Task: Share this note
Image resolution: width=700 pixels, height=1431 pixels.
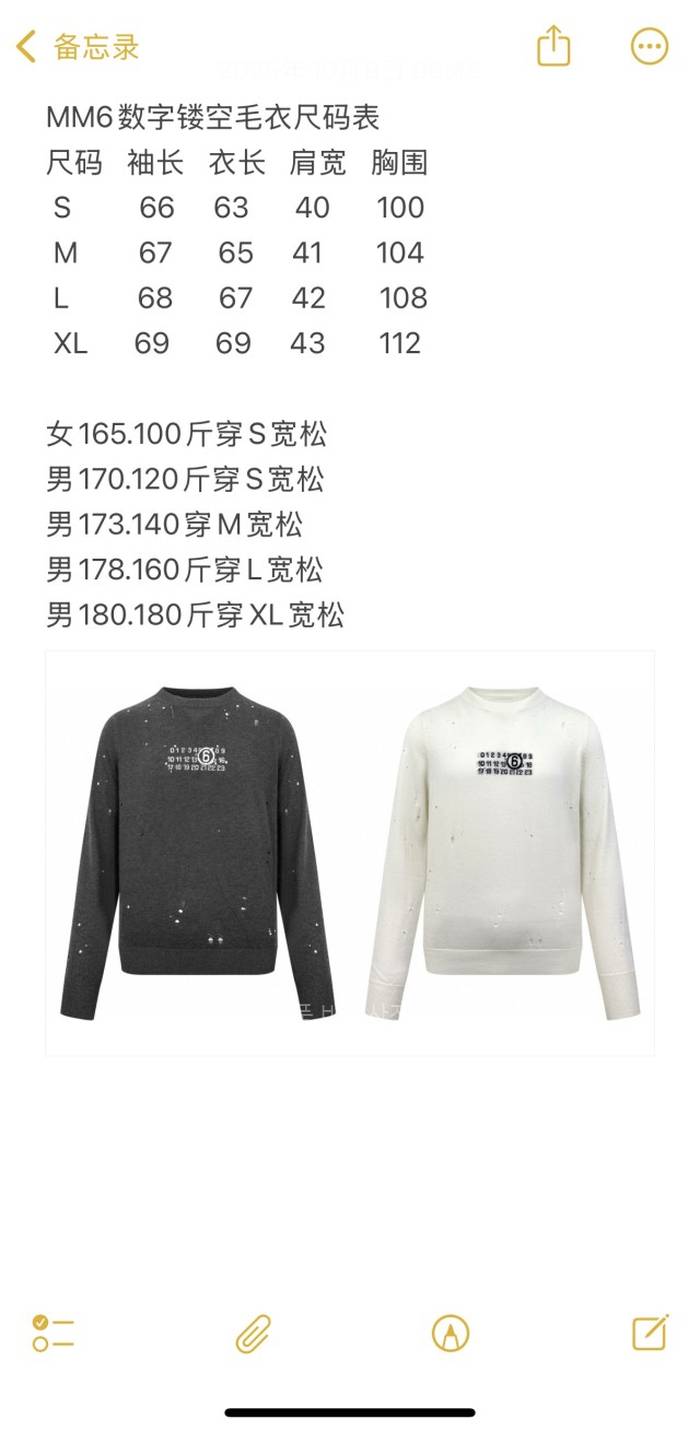Action: tap(553, 46)
